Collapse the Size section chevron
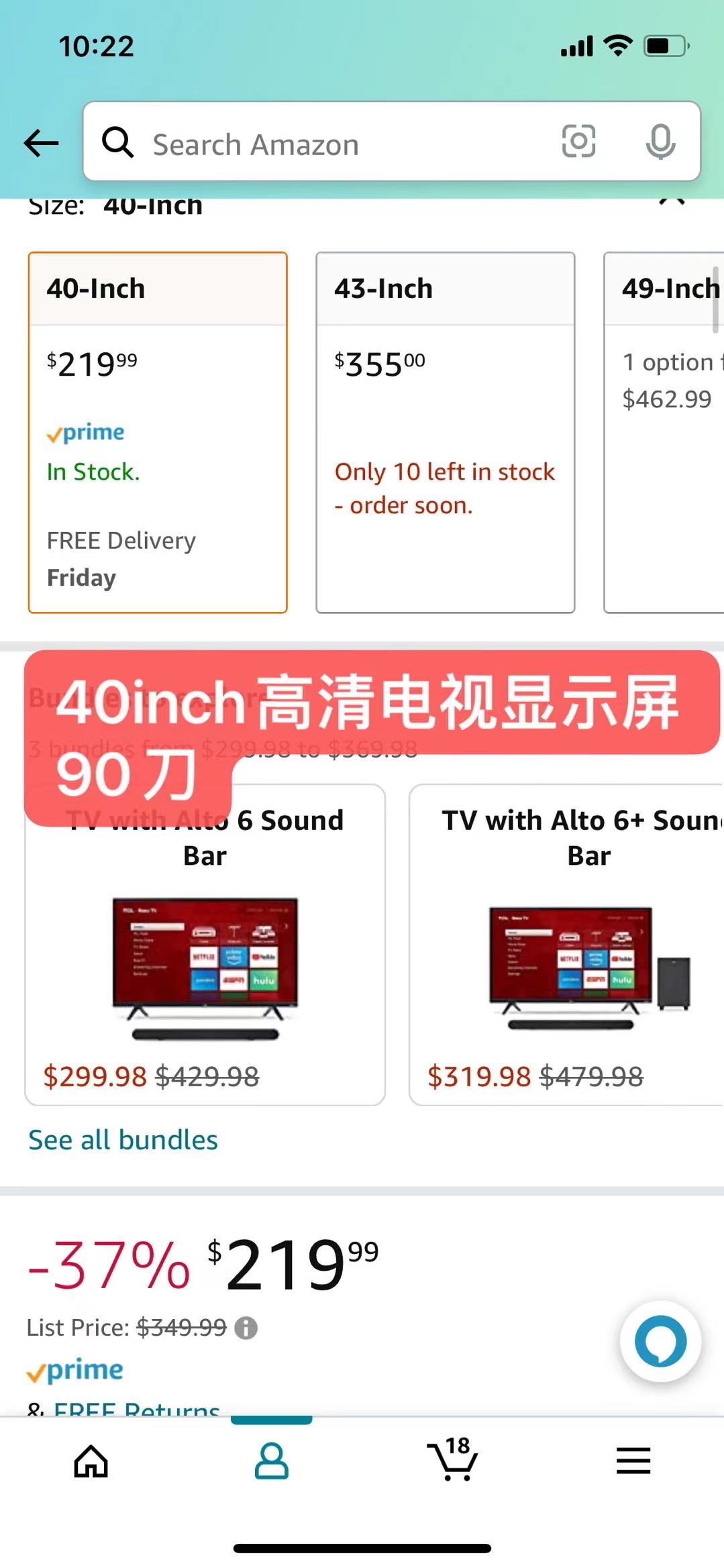This screenshot has height=1568, width=724. point(672,201)
